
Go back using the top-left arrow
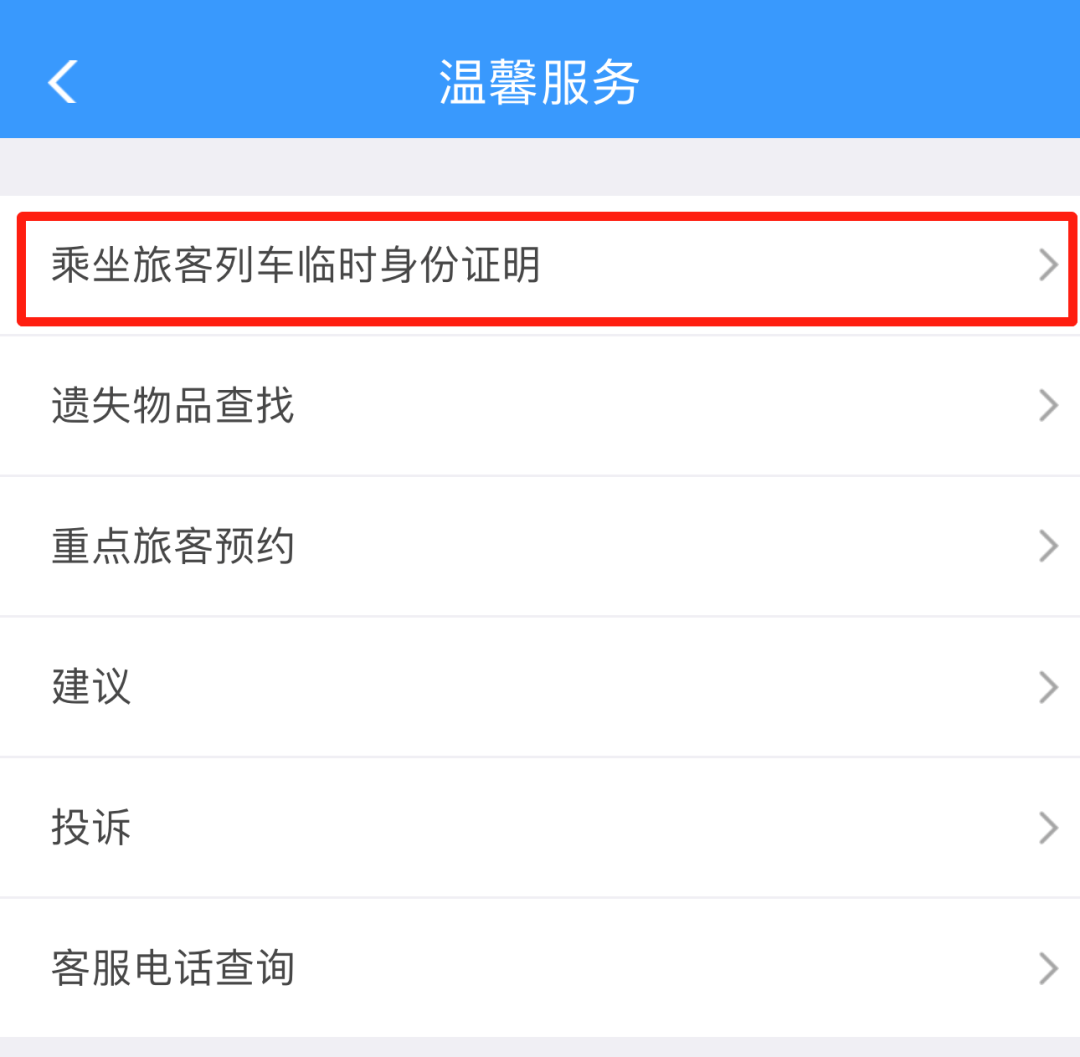pos(62,81)
